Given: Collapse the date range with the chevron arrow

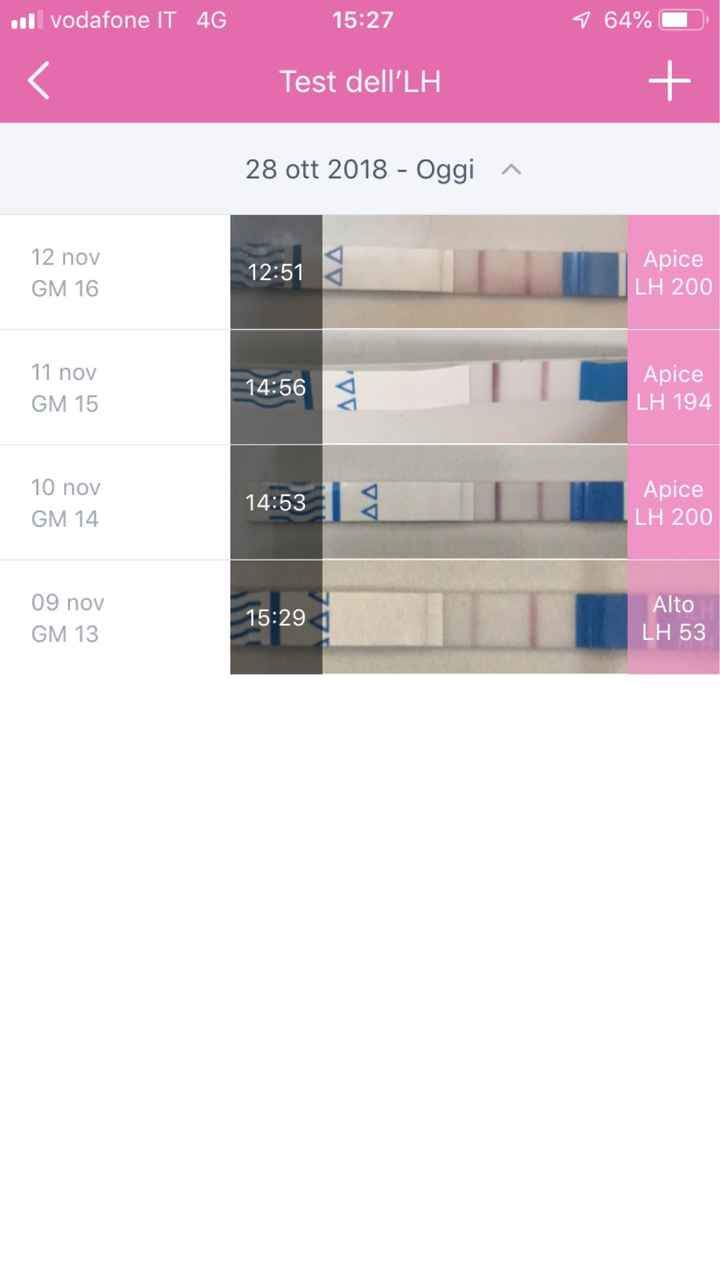Looking at the screenshot, I should coord(511,170).
